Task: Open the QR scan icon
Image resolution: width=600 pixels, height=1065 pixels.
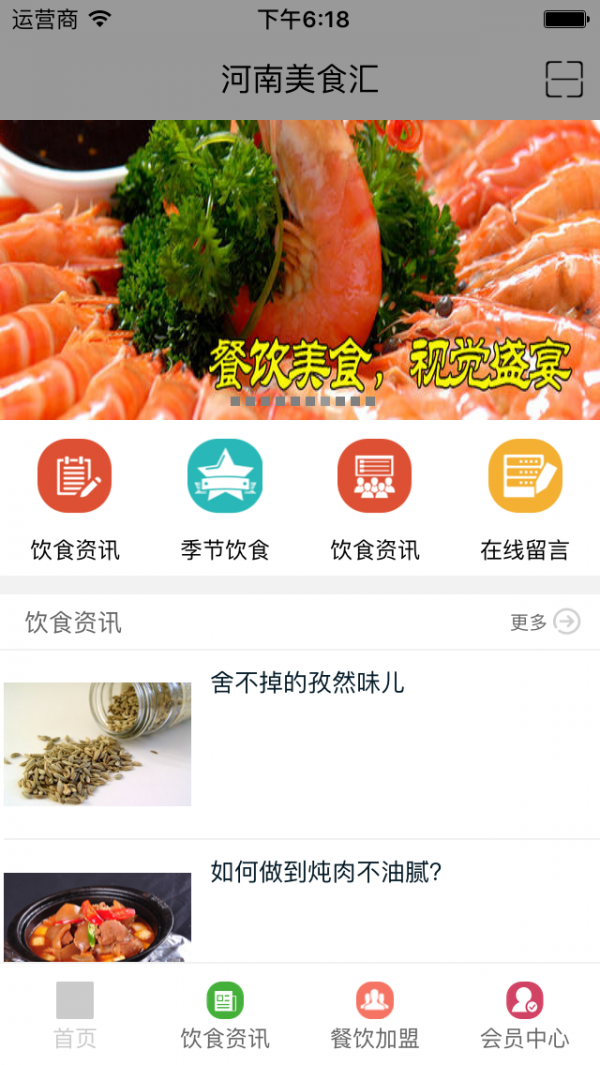Action: (564, 79)
